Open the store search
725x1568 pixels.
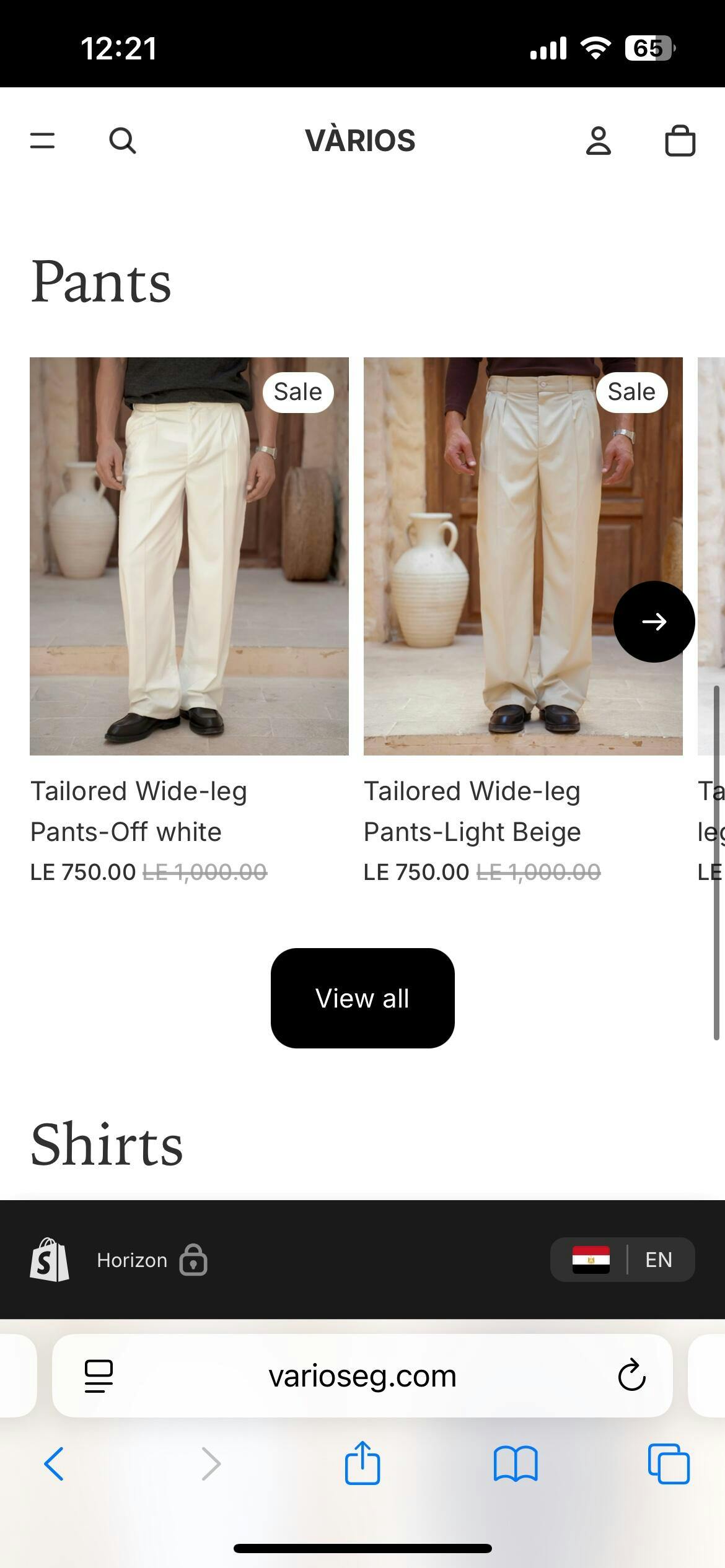click(122, 141)
